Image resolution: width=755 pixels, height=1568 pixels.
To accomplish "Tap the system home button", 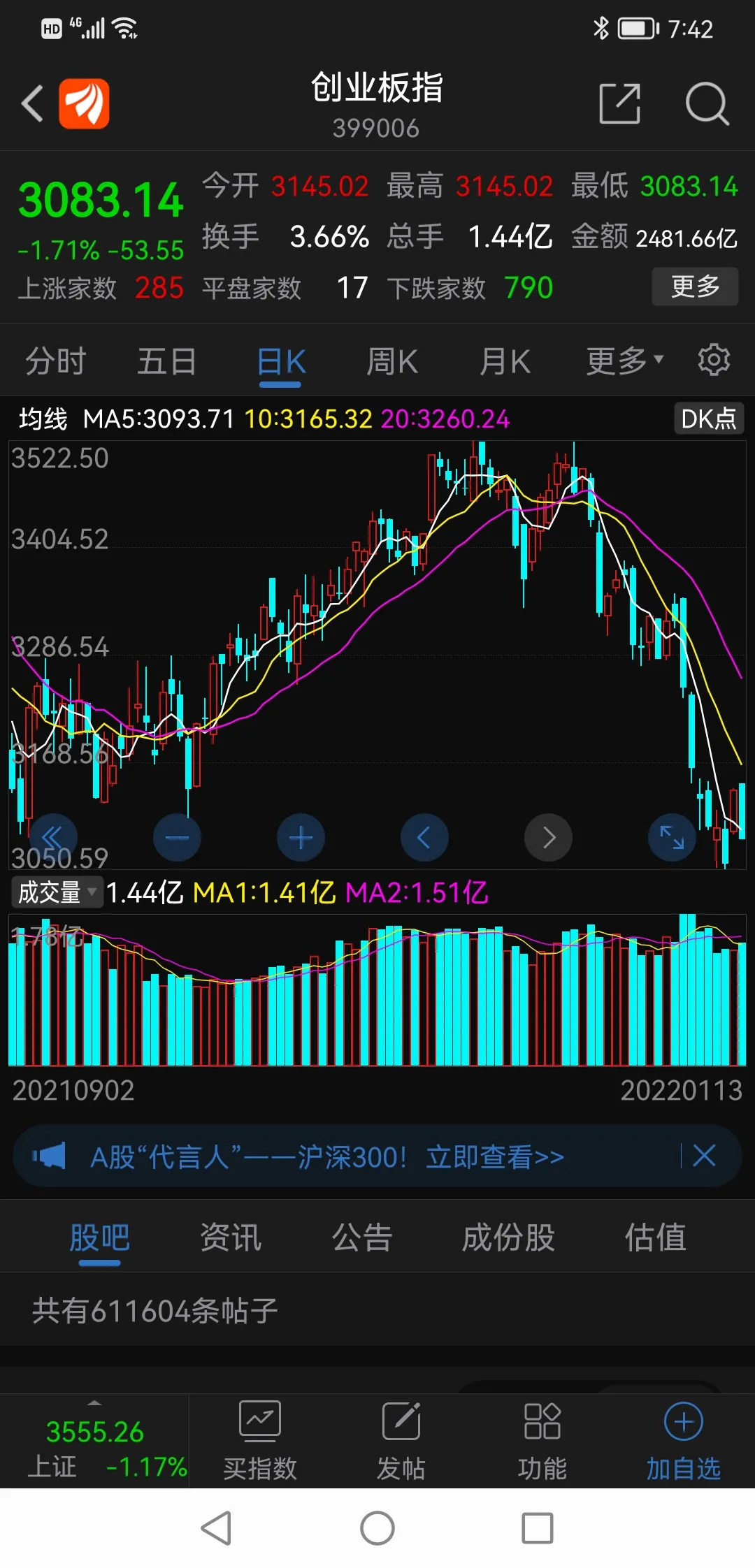I will (x=377, y=1528).
